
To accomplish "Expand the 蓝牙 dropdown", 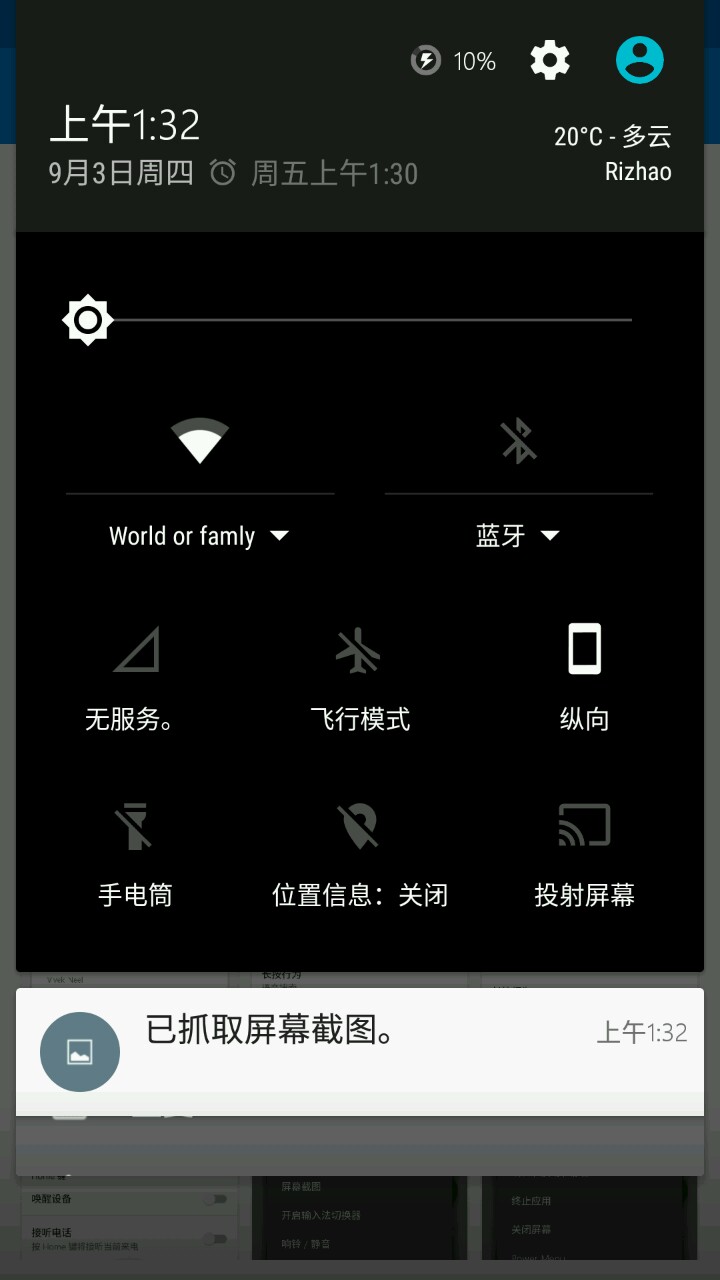I will pyautogui.click(x=518, y=536).
